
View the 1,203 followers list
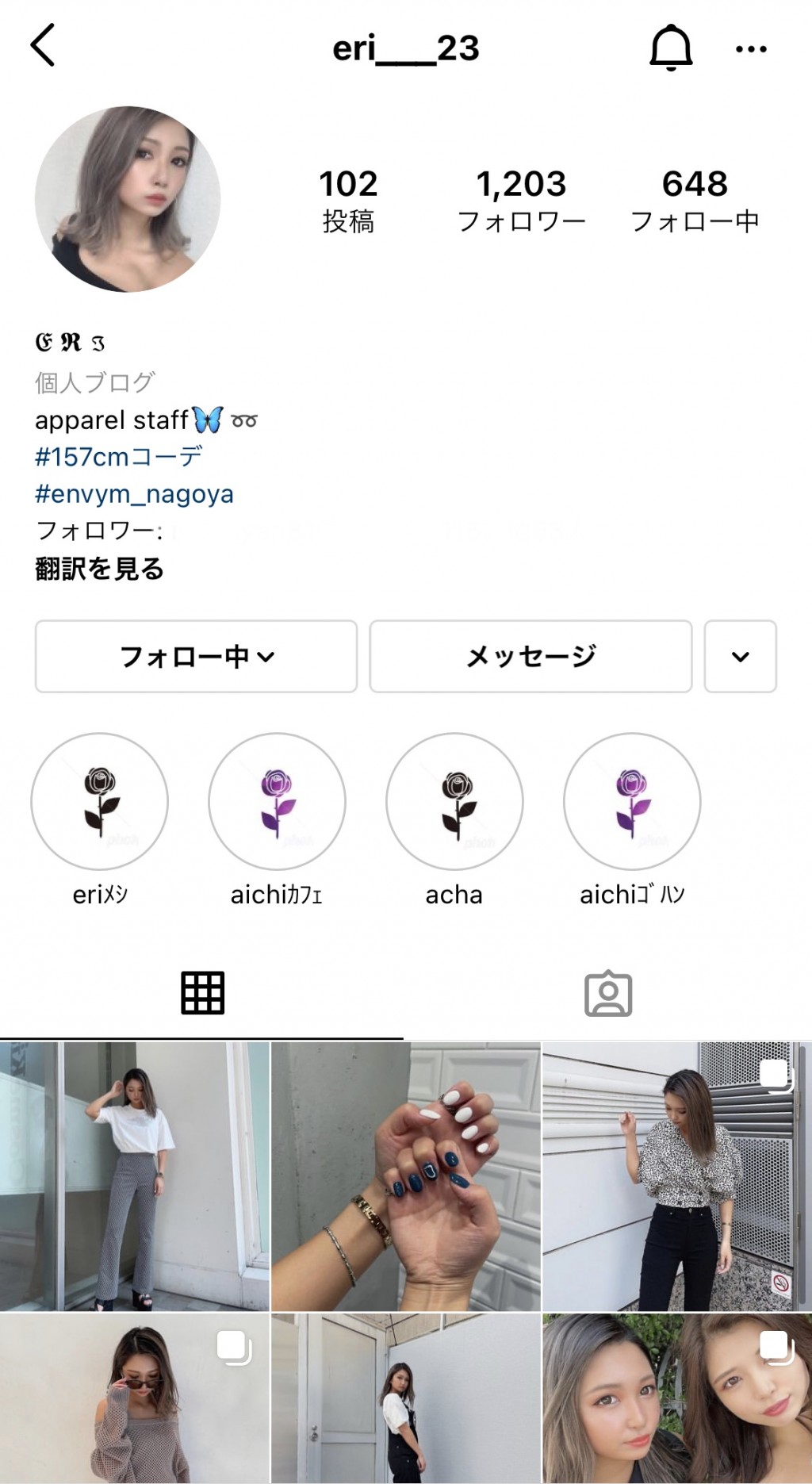[521, 200]
